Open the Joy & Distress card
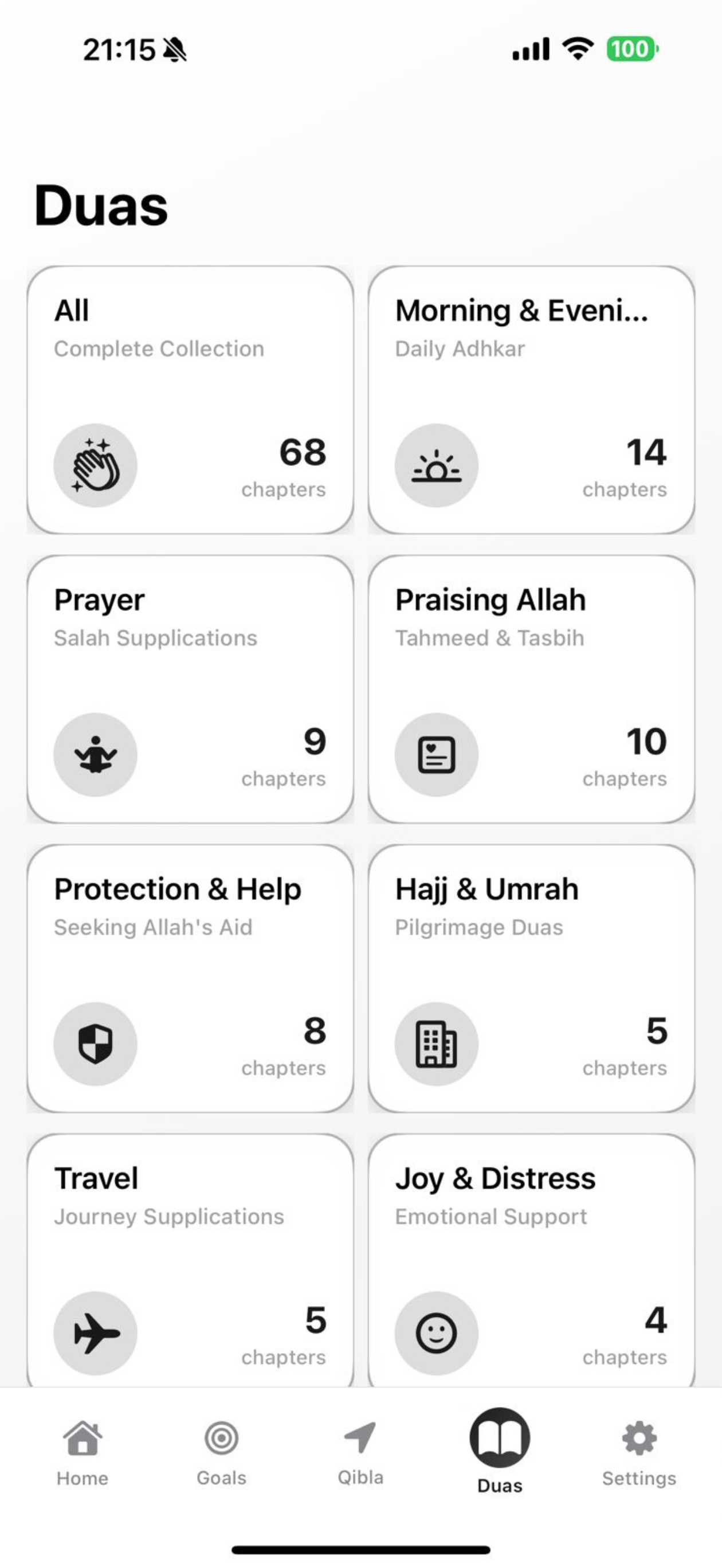 pos(531,1260)
